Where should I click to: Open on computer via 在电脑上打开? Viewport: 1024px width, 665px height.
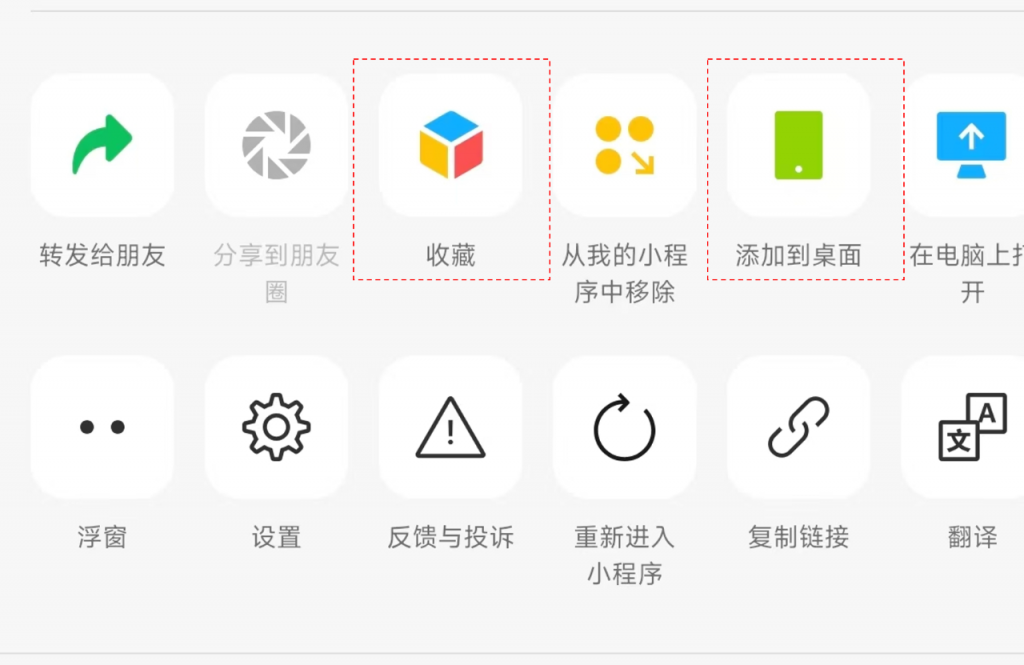coord(968,145)
